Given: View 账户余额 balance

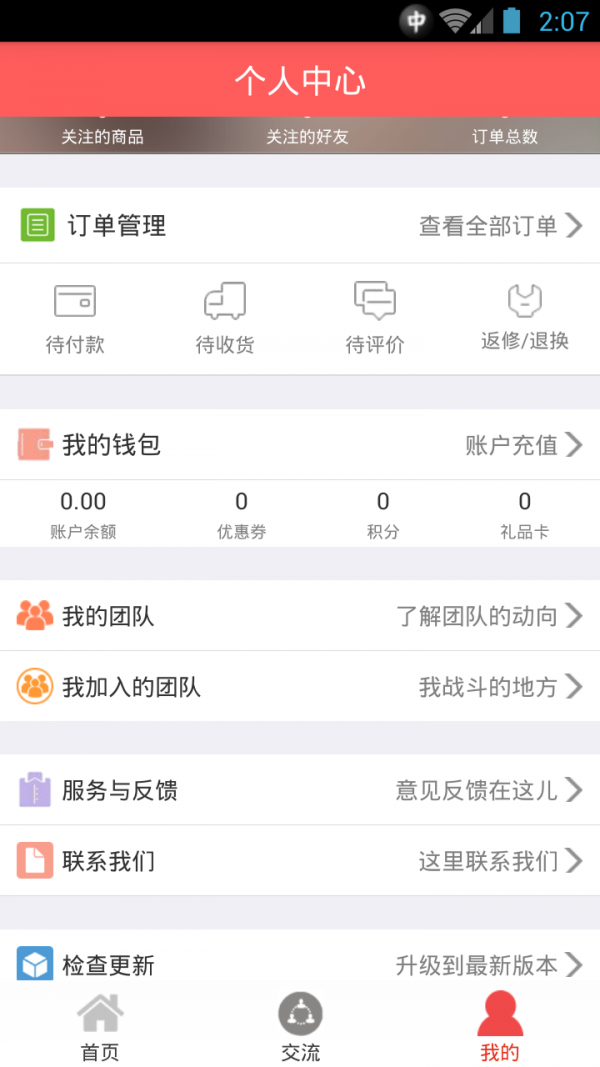Looking at the screenshot, I should 83,514.
